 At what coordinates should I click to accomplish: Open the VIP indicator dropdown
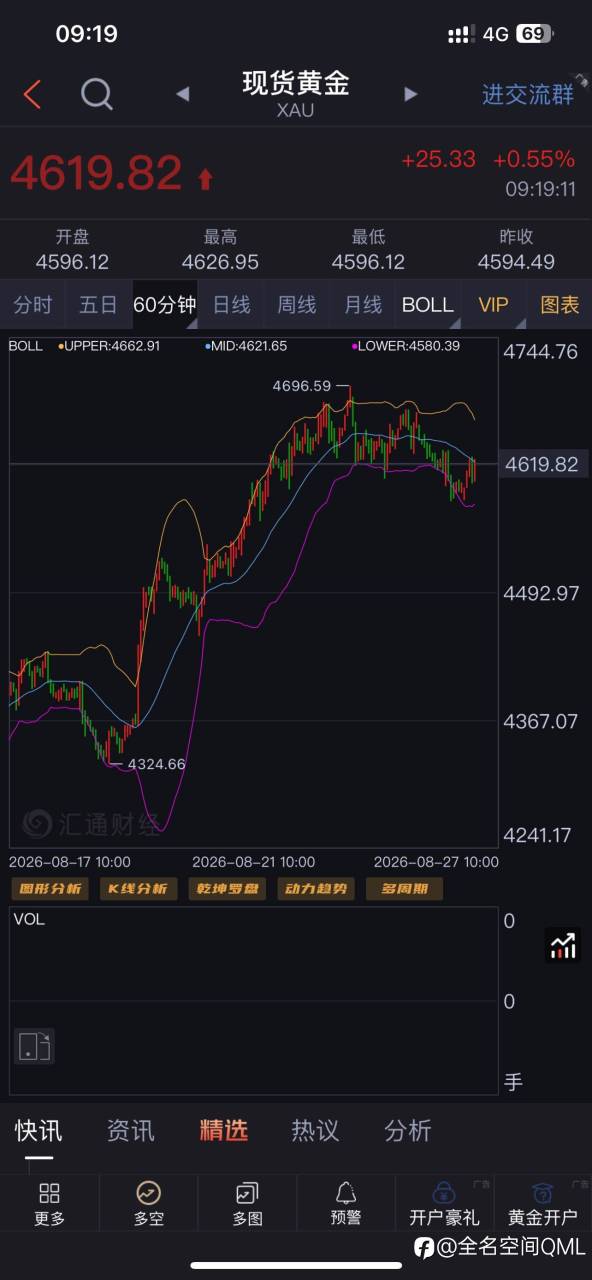494,305
